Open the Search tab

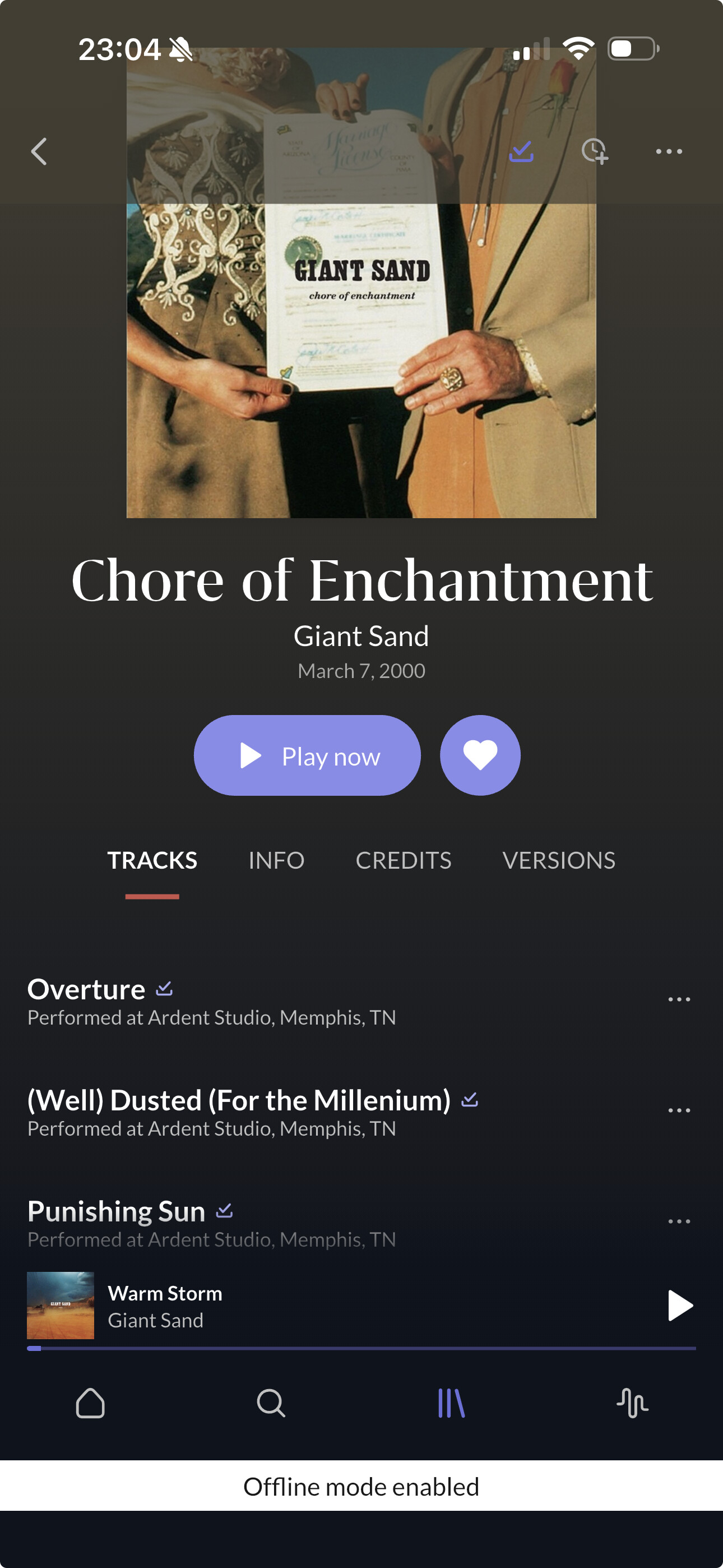[x=271, y=1403]
